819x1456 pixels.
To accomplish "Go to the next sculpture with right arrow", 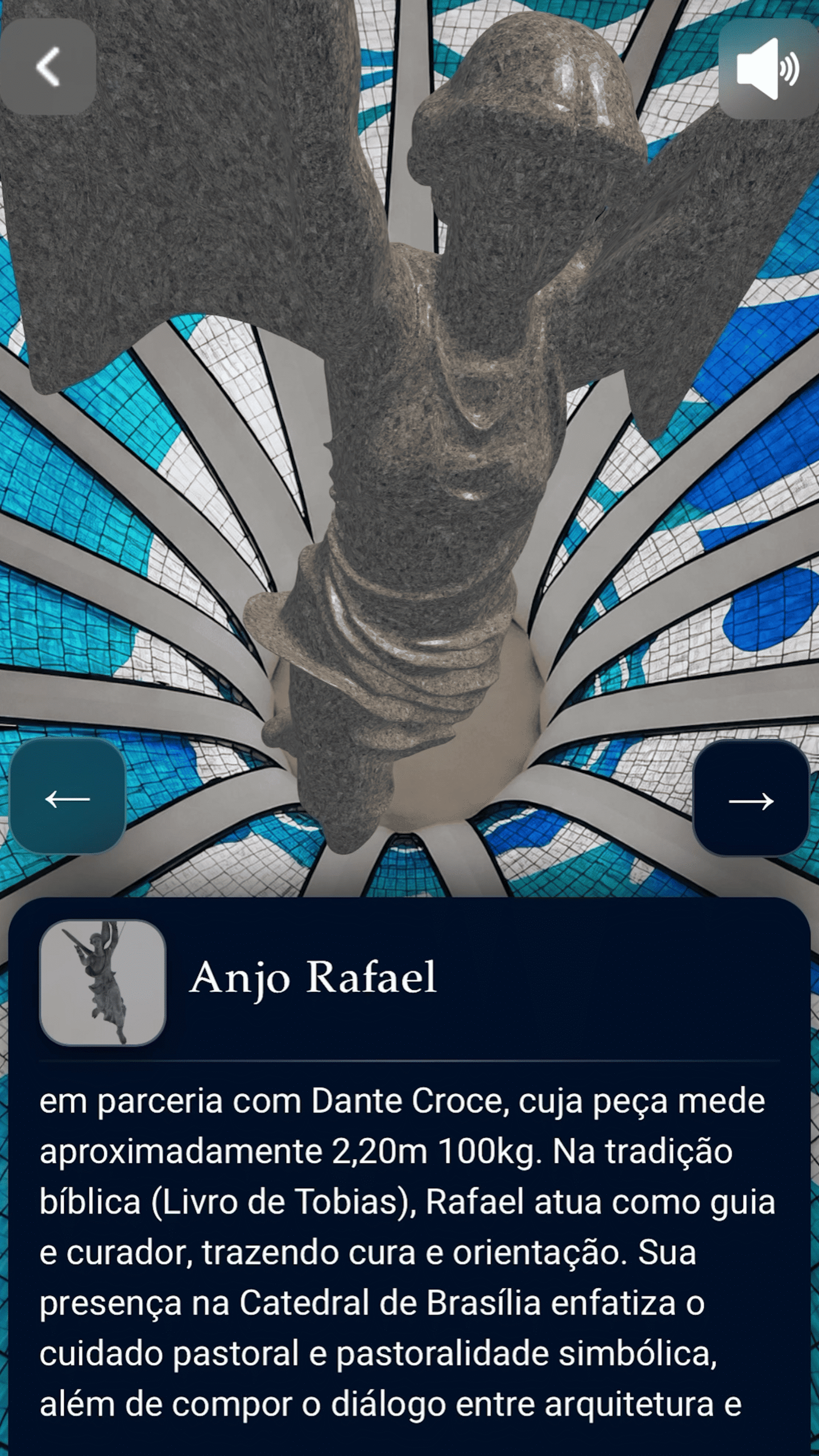I will 751,799.
